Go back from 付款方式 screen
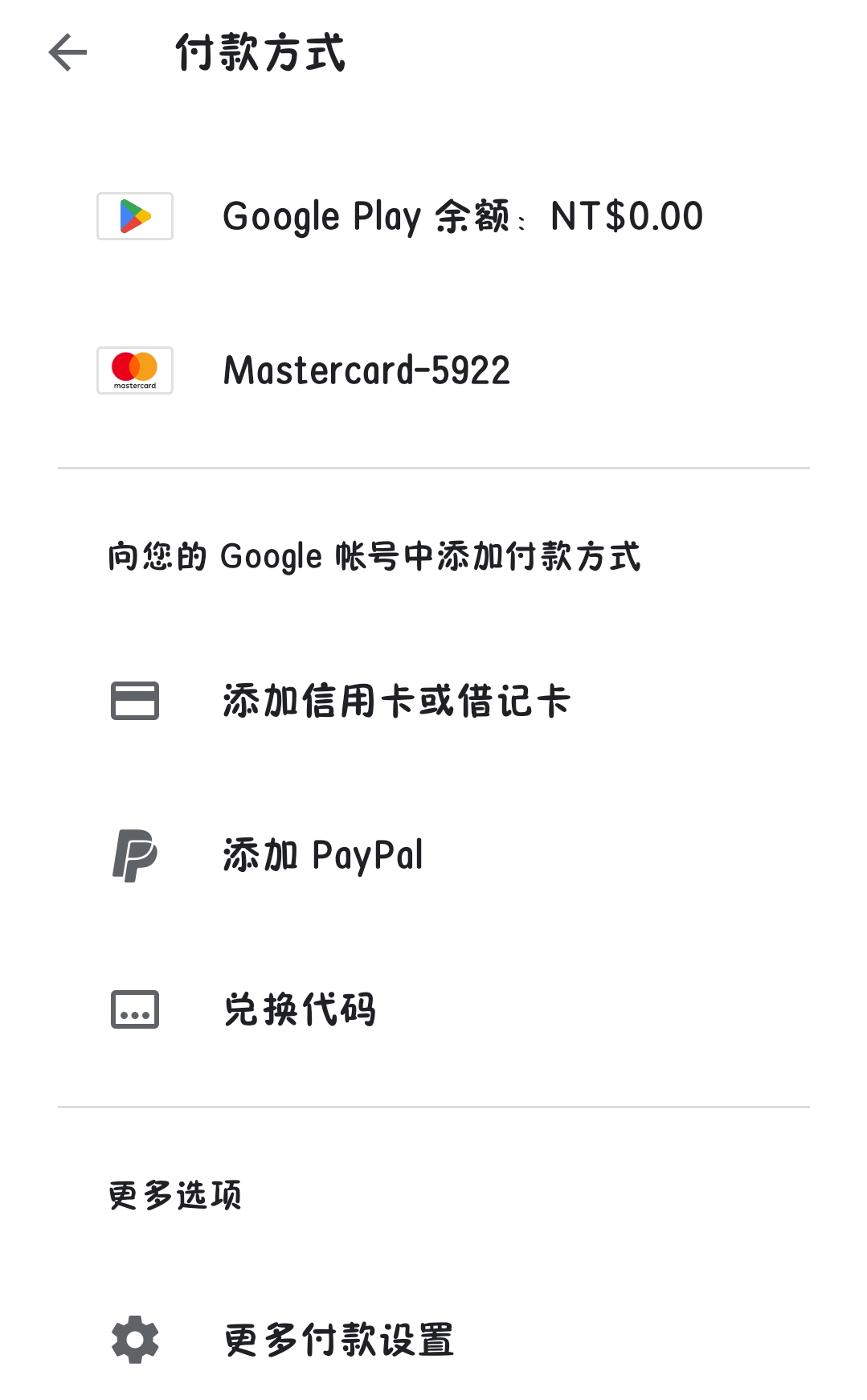 [x=67, y=53]
